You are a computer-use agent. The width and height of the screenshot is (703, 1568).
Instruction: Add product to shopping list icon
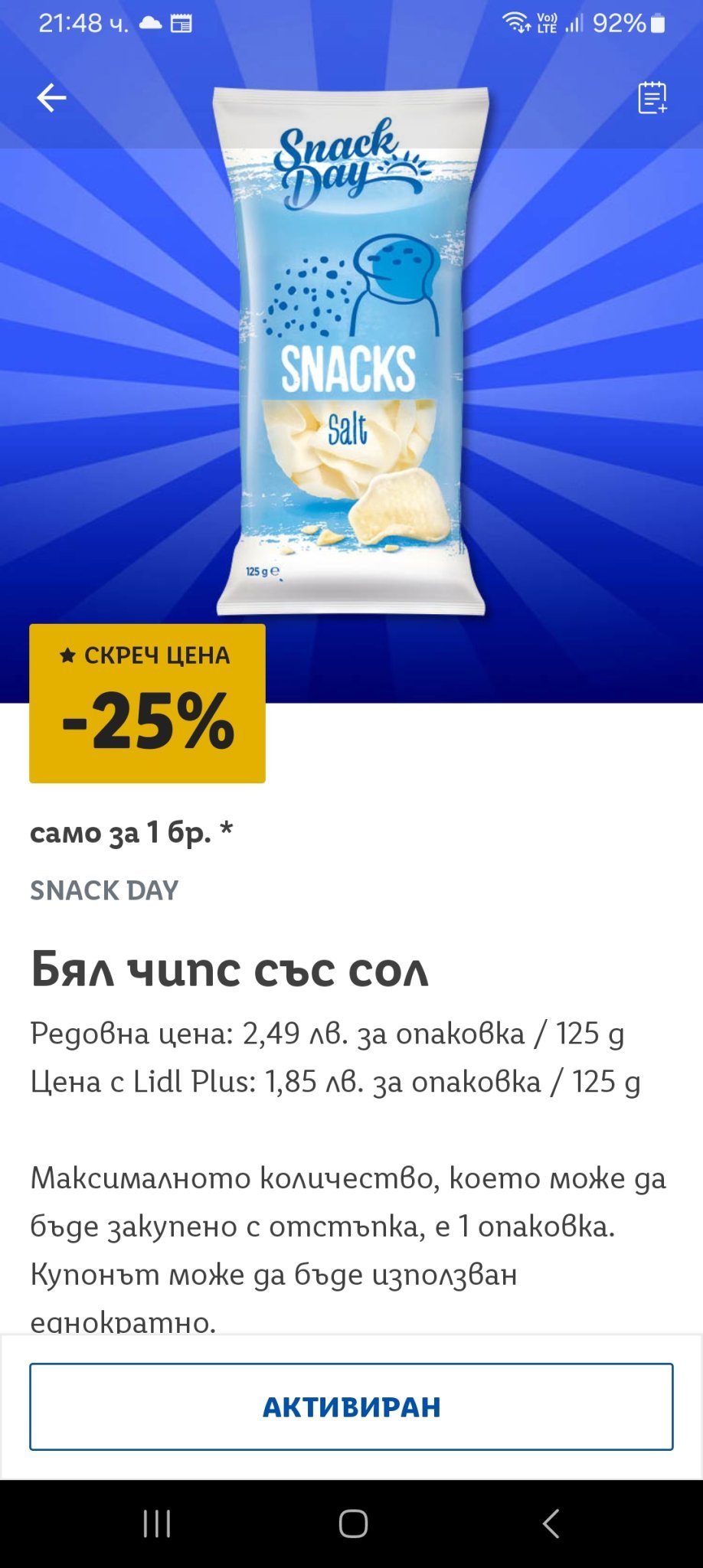click(652, 97)
